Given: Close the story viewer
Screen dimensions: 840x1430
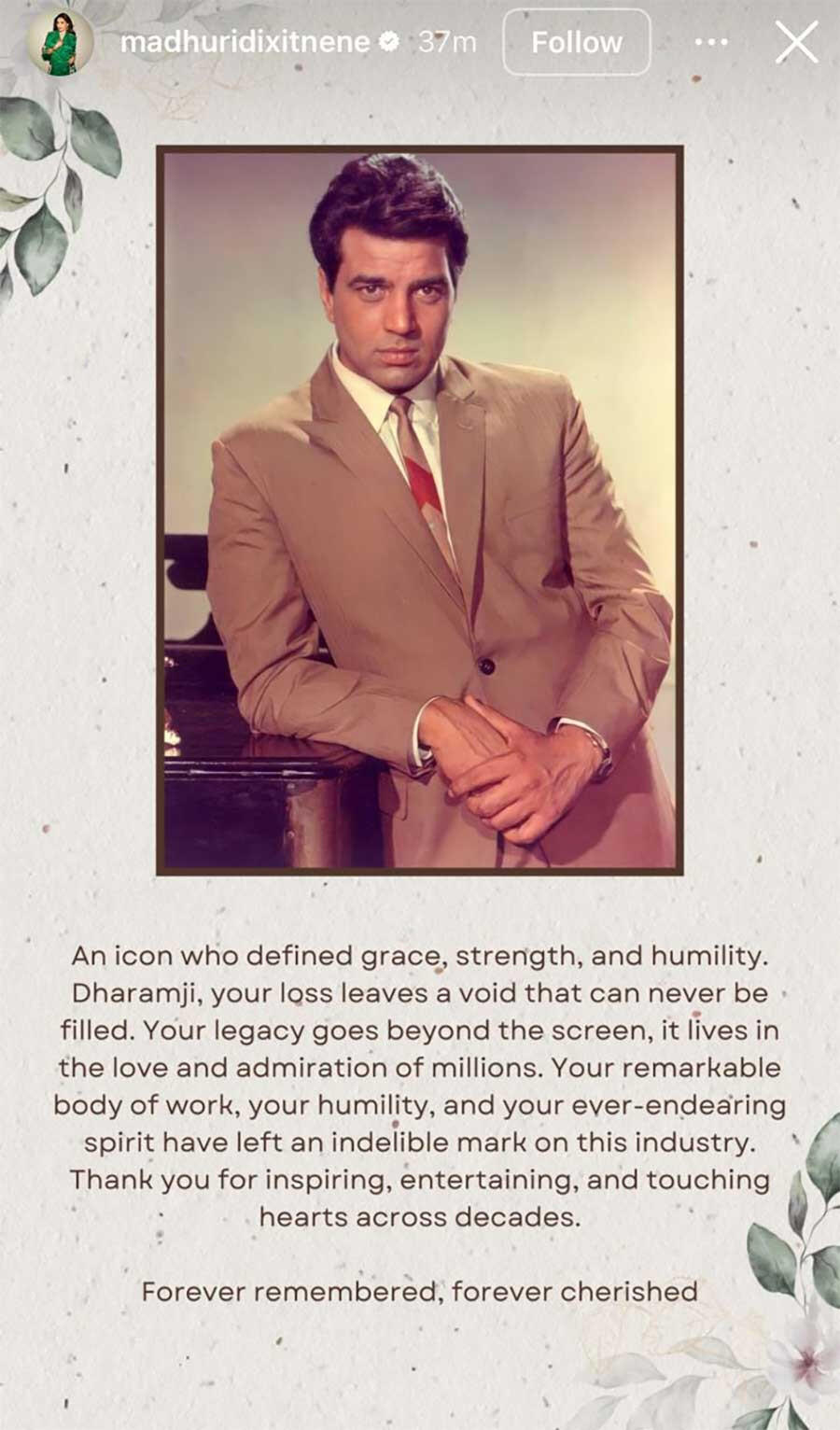Looking at the screenshot, I should (796, 42).
